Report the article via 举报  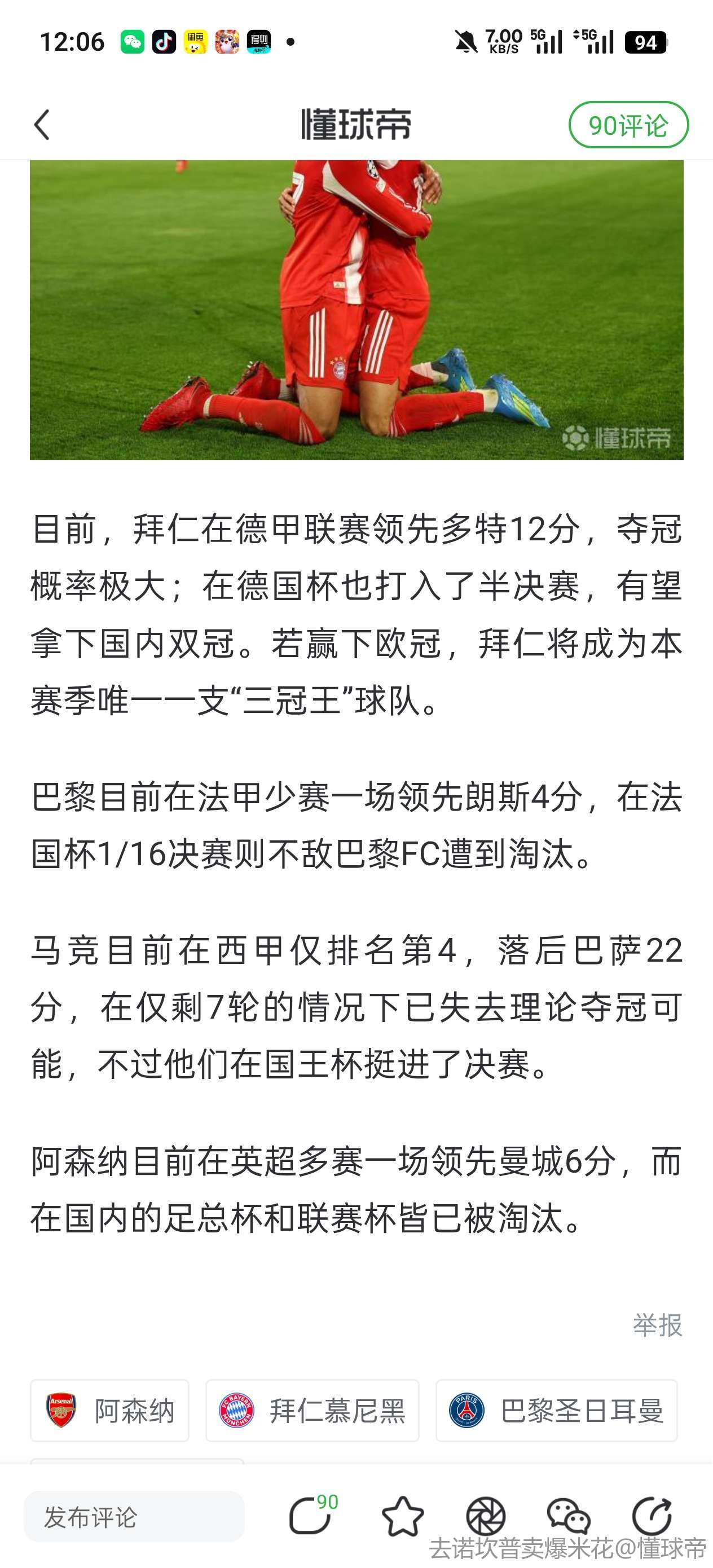657,1324
